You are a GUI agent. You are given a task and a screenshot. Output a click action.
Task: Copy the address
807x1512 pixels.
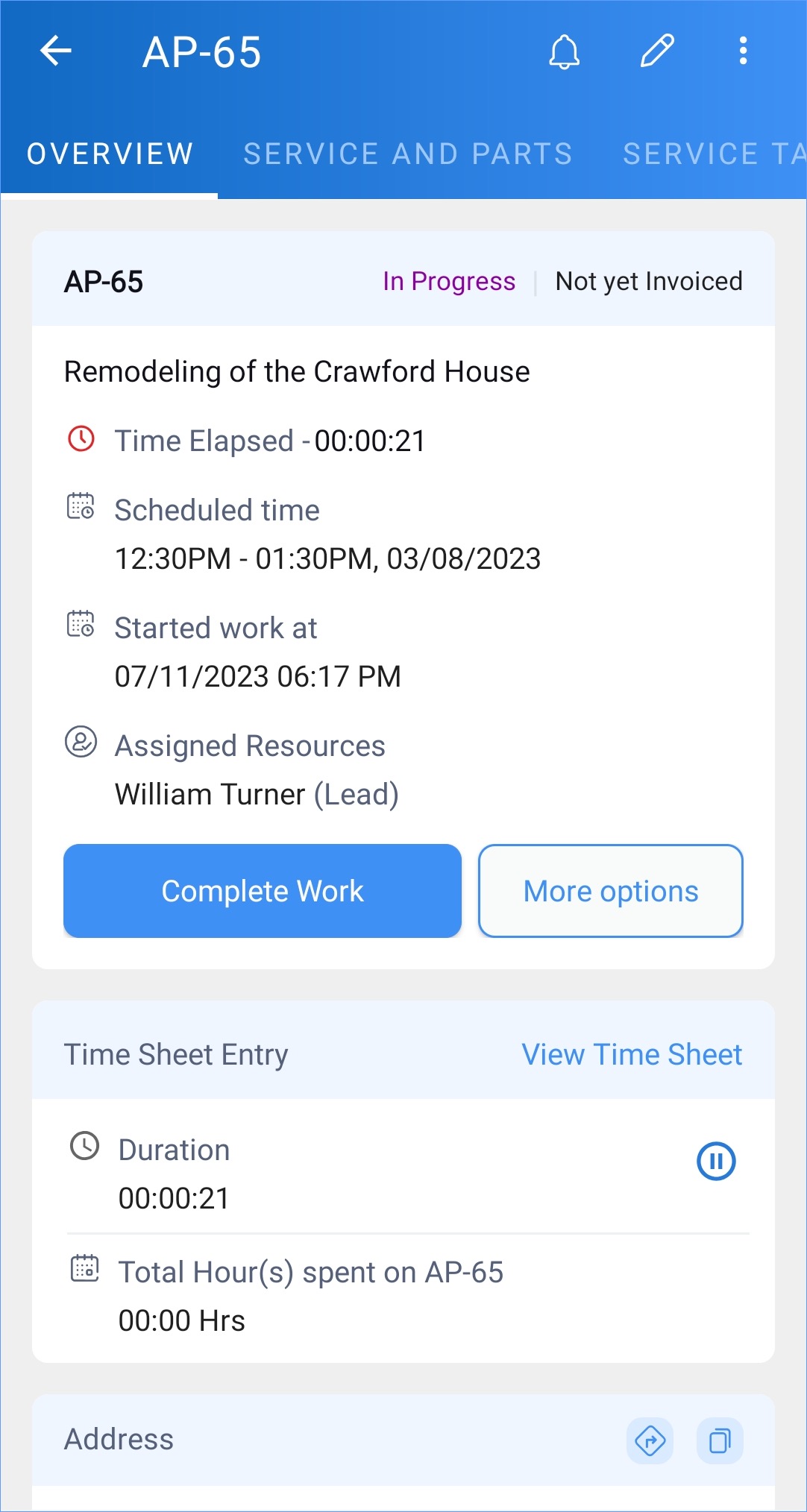click(x=720, y=1440)
